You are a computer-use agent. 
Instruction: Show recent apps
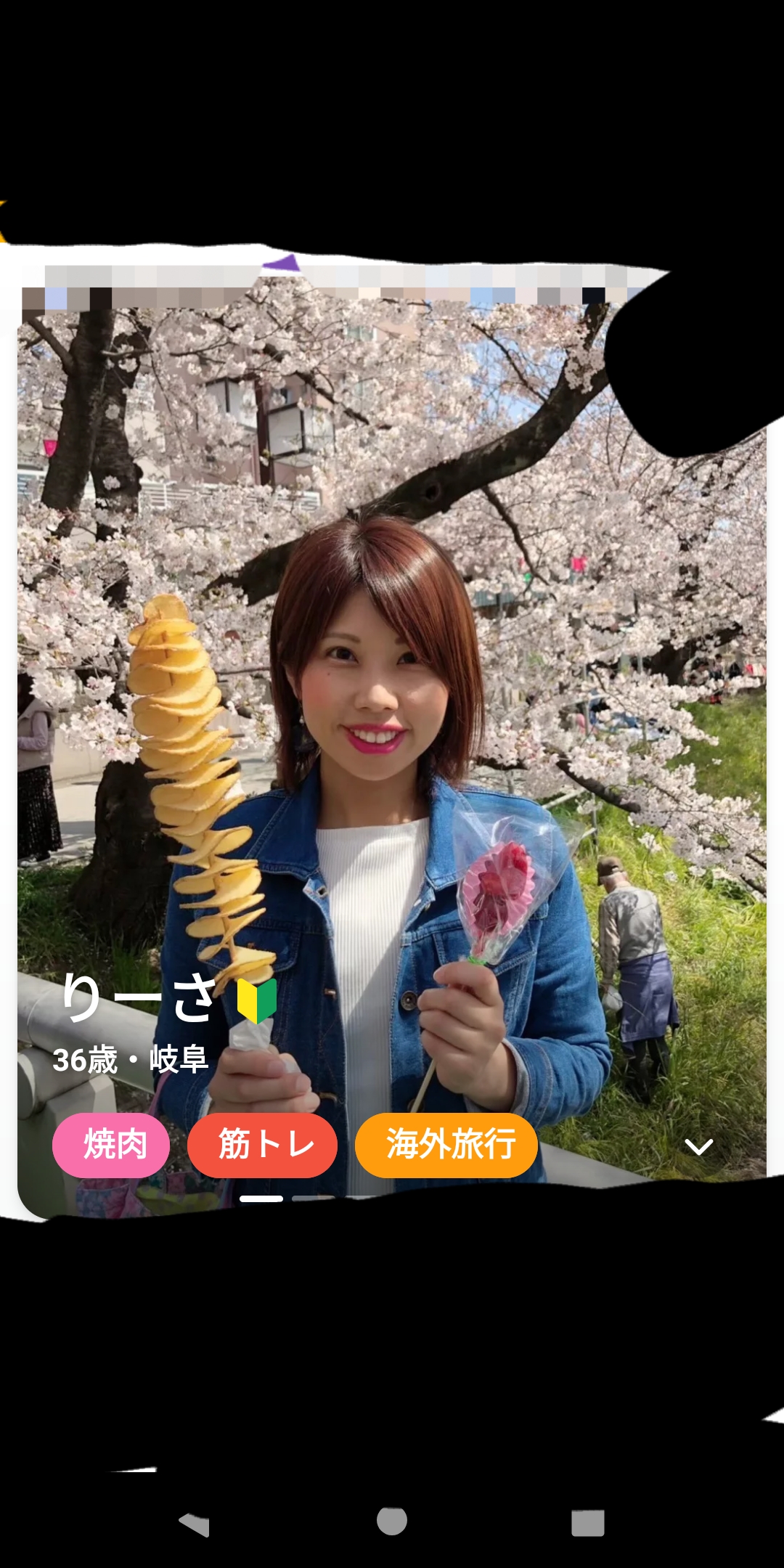pyautogui.click(x=588, y=1523)
